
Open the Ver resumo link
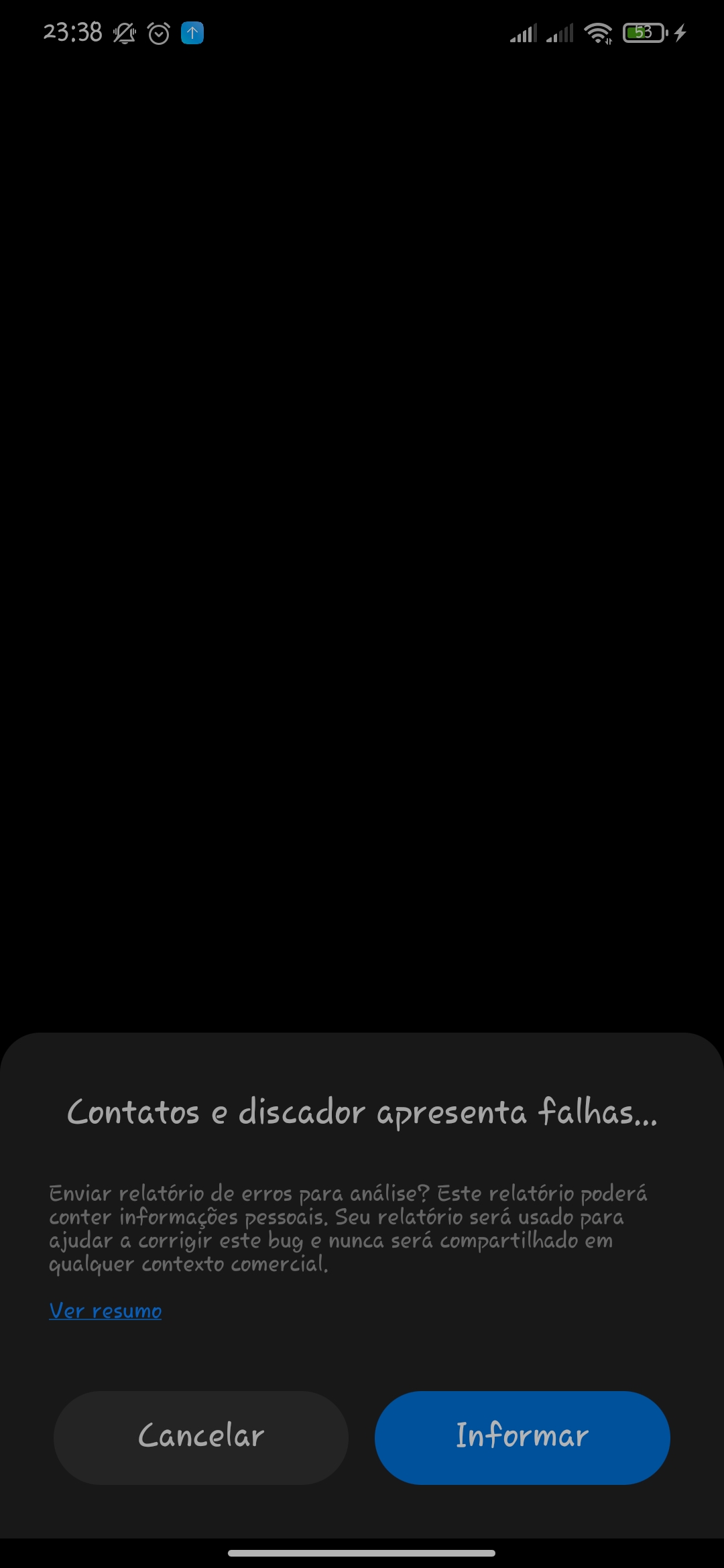tap(105, 1310)
